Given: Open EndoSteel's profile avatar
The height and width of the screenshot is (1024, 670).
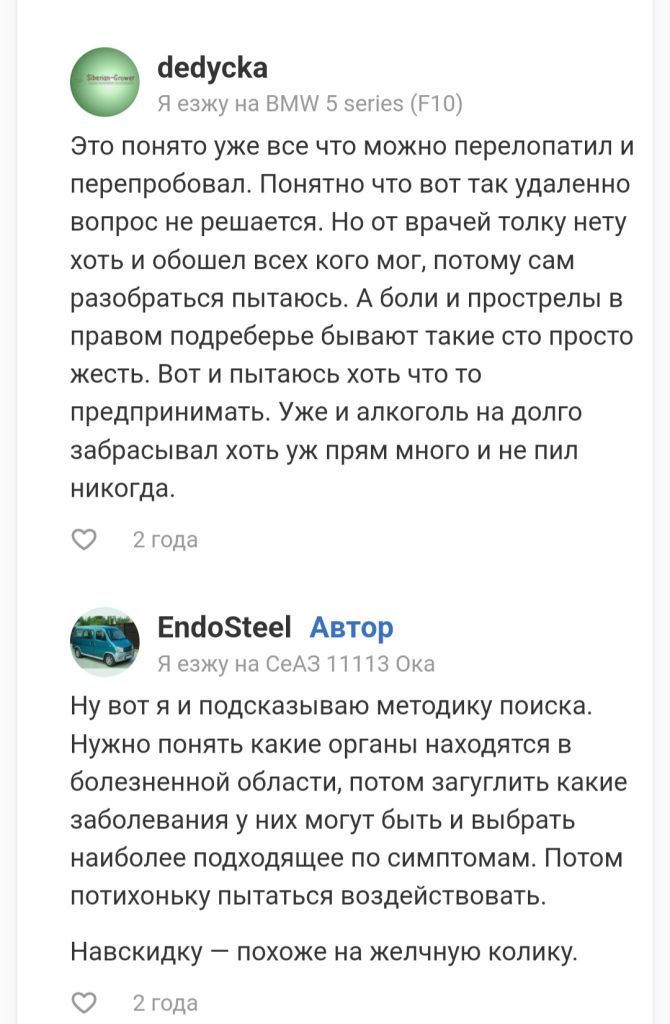Looking at the screenshot, I should tap(105, 642).
